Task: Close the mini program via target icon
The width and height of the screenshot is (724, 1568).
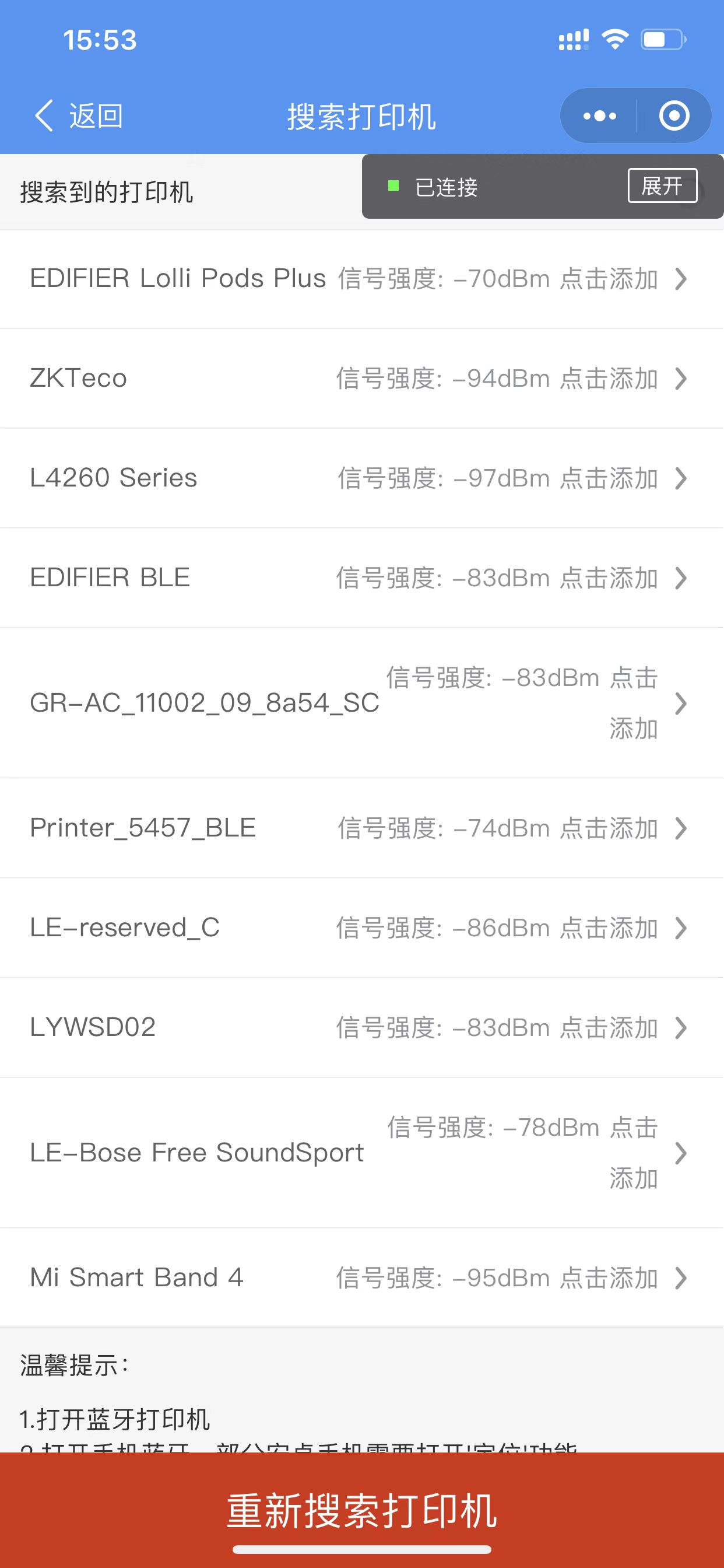Action: [674, 116]
